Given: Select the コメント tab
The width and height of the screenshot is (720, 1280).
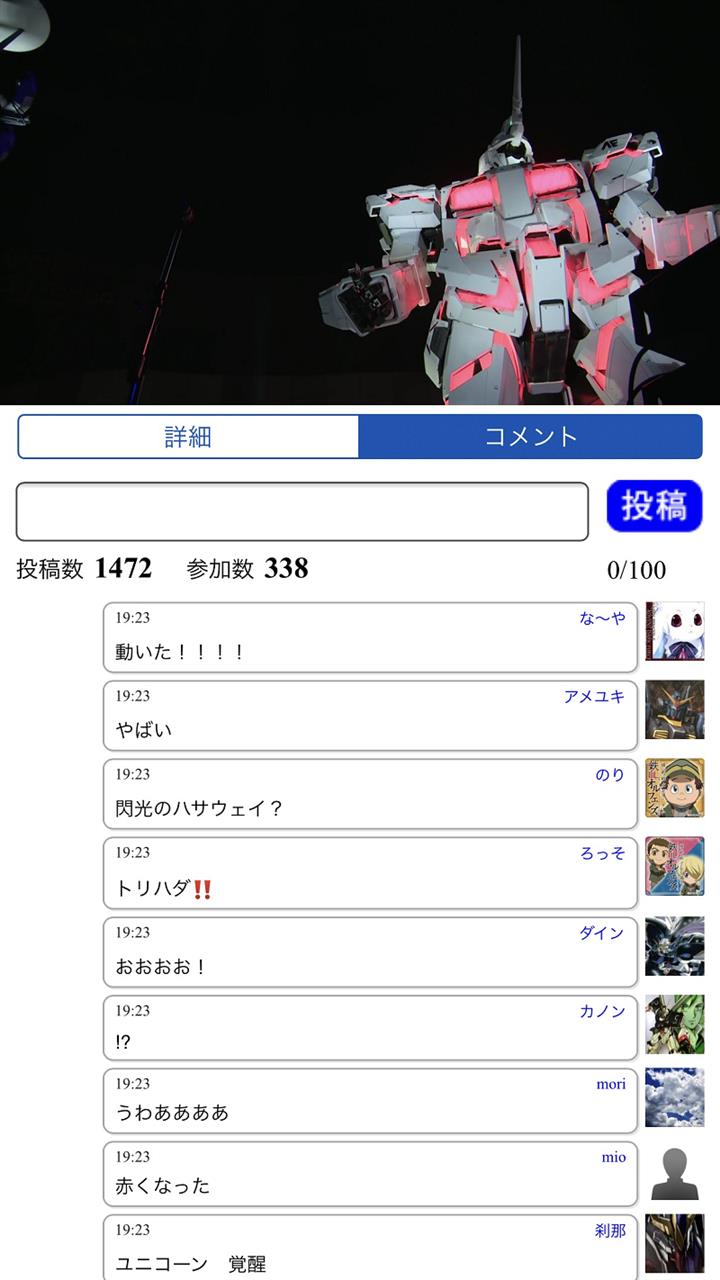Looking at the screenshot, I should [x=531, y=437].
